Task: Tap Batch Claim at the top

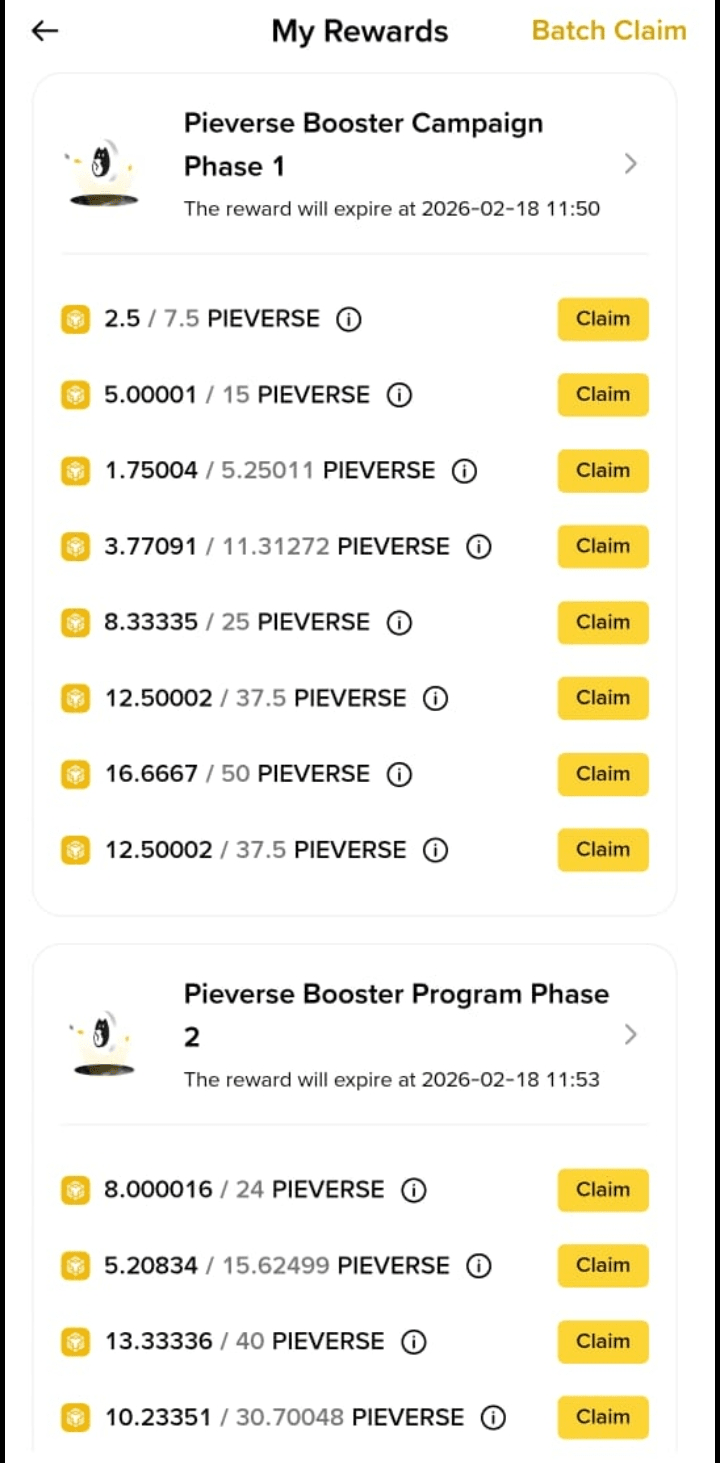Action: point(608,30)
